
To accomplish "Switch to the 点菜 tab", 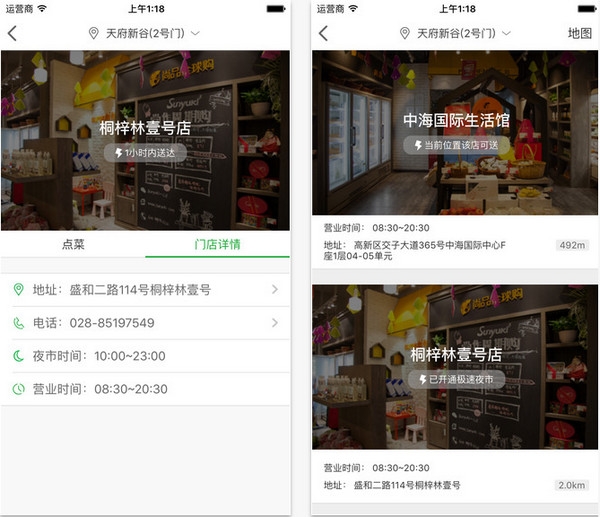I will click(x=73, y=244).
